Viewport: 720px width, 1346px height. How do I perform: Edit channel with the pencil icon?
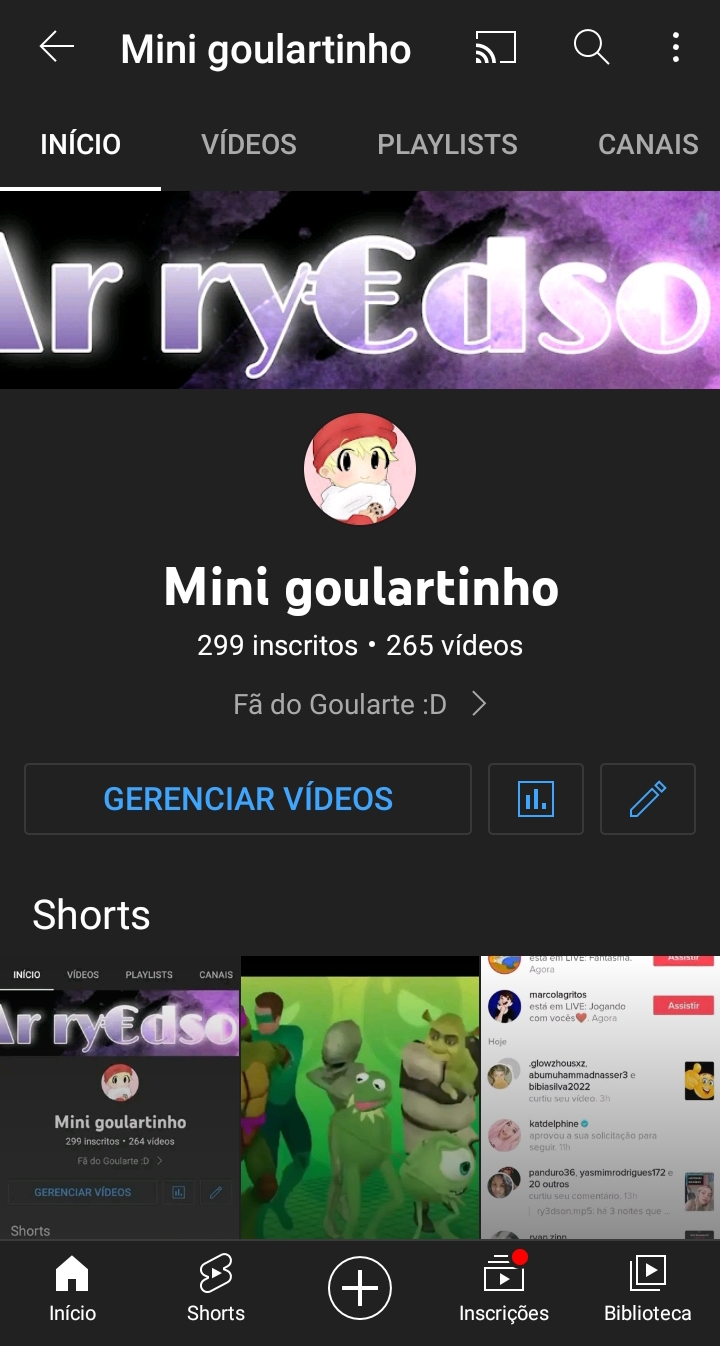click(x=648, y=799)
